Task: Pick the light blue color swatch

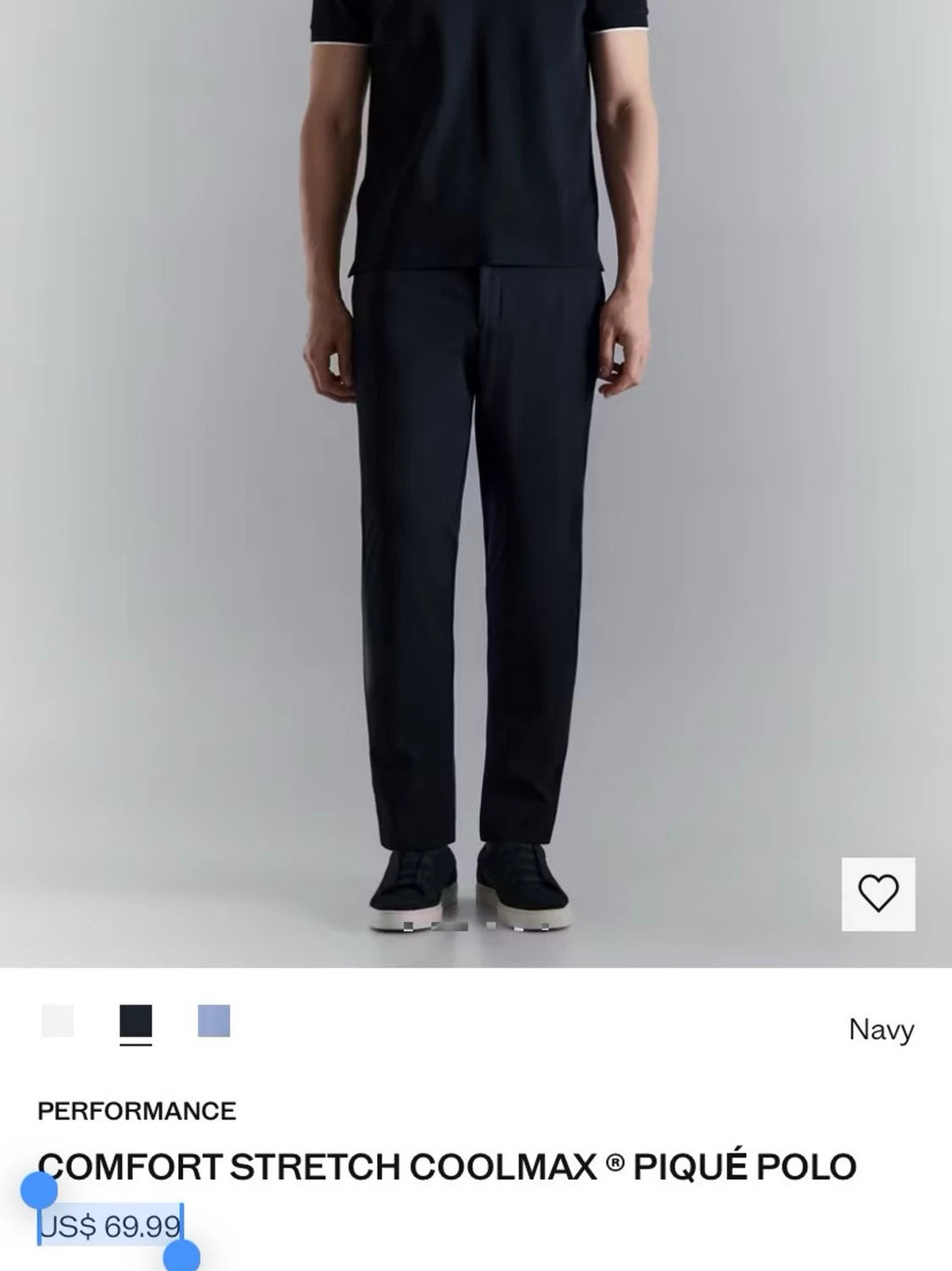Action: pyautogui.click(x=213, y=1021)
